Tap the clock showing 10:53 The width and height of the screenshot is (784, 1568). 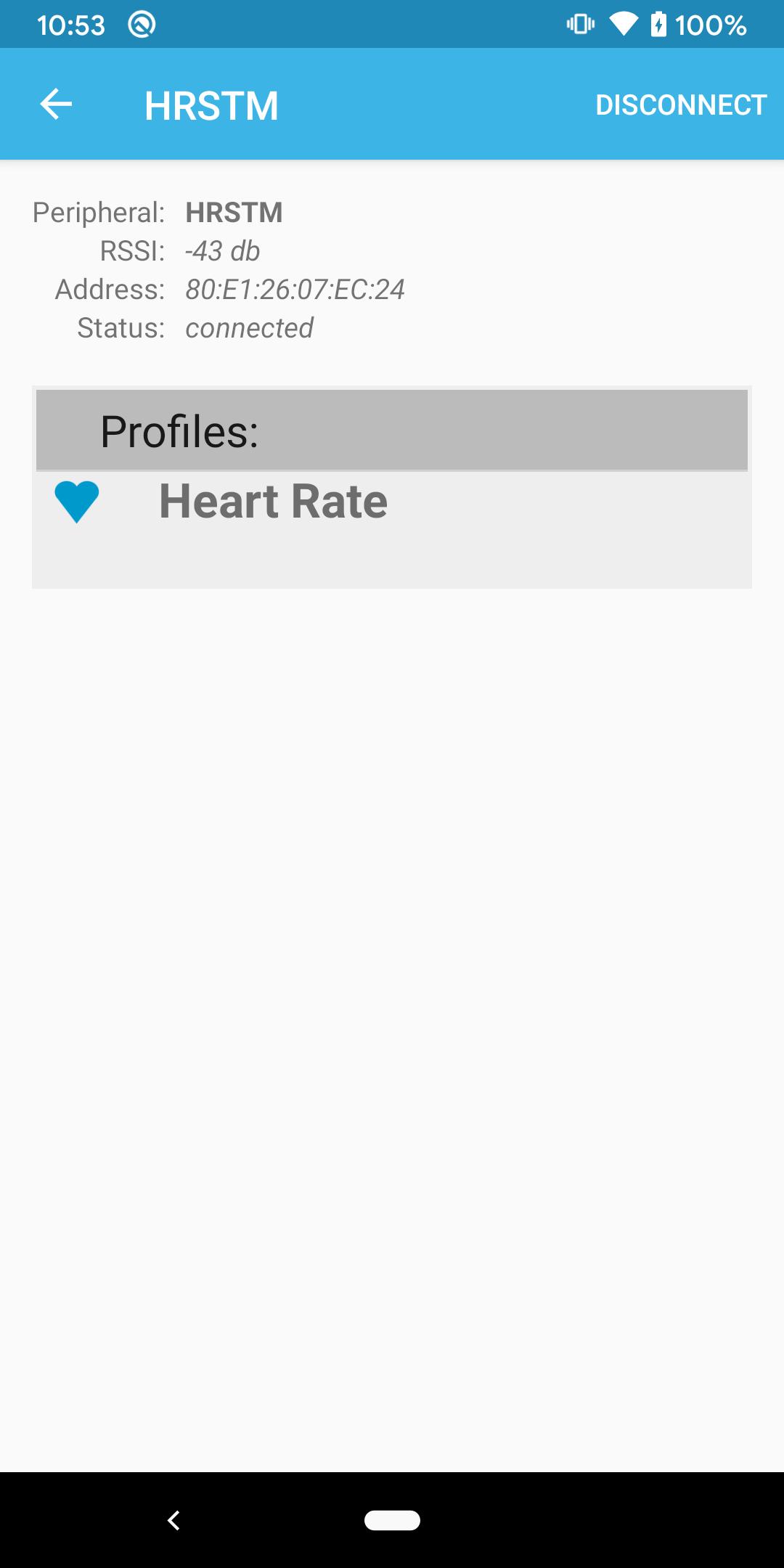click(x=68, y=24)
